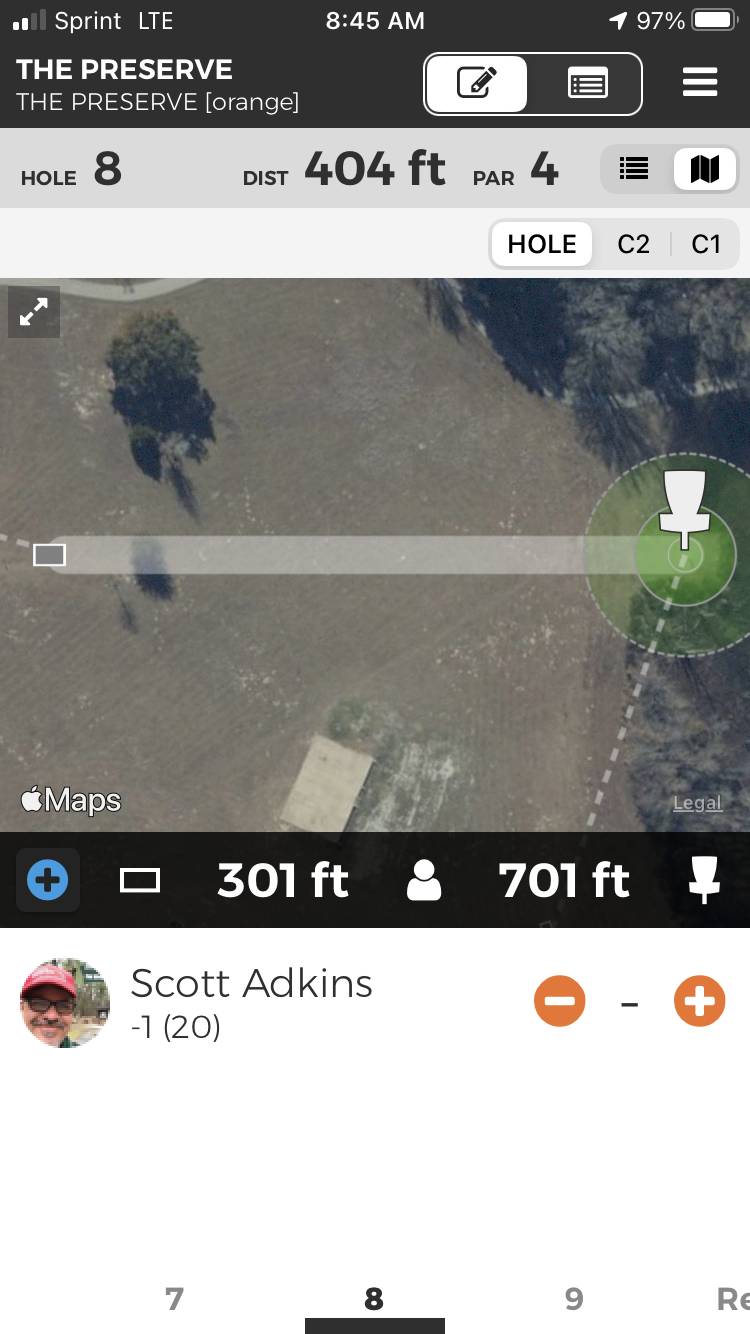Image resolution: width=750 pixels, height=1334 pixels.
Task: Zoom the map to C2
Action: pos(633,245)
